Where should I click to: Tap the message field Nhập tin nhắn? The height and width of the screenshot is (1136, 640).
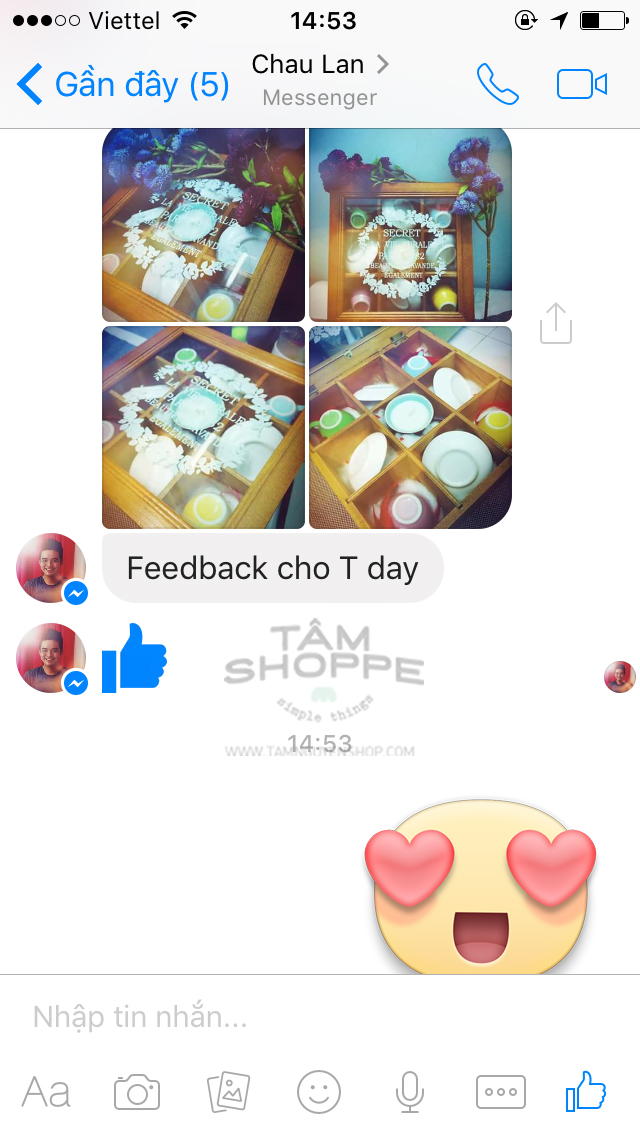tap(320, 1016)
